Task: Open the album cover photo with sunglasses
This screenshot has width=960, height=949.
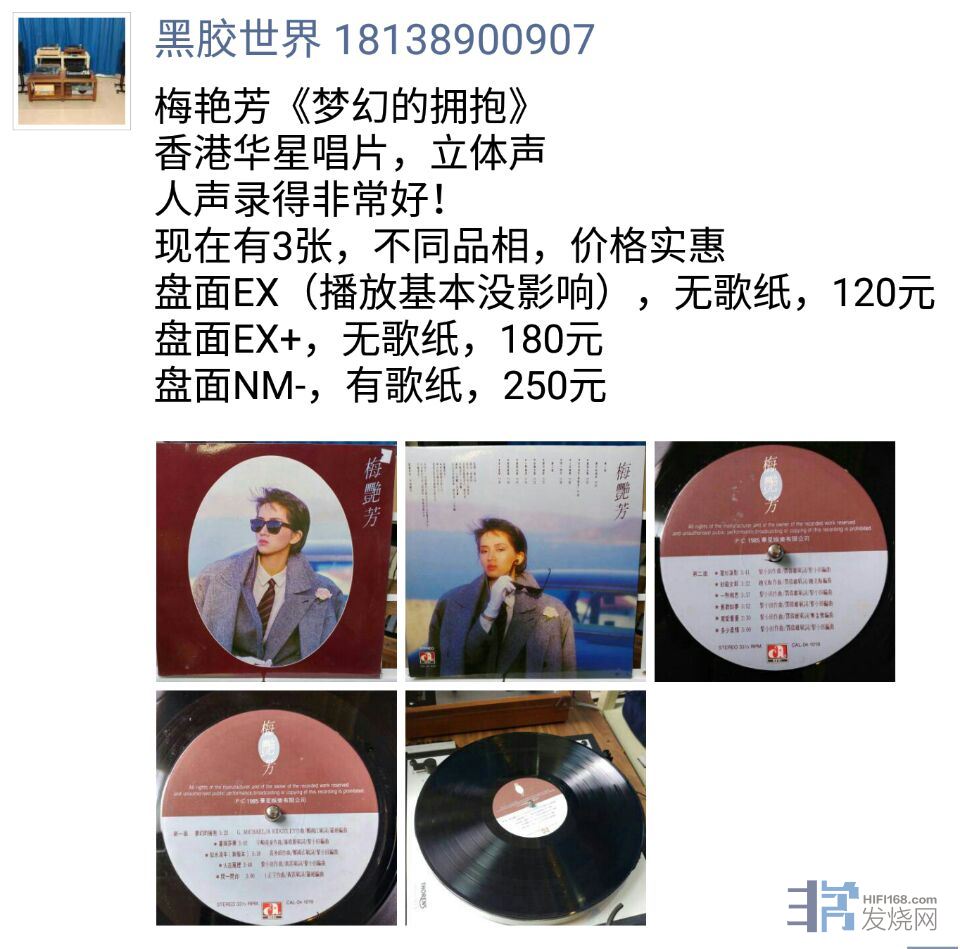Action: (x=276, y=561)
